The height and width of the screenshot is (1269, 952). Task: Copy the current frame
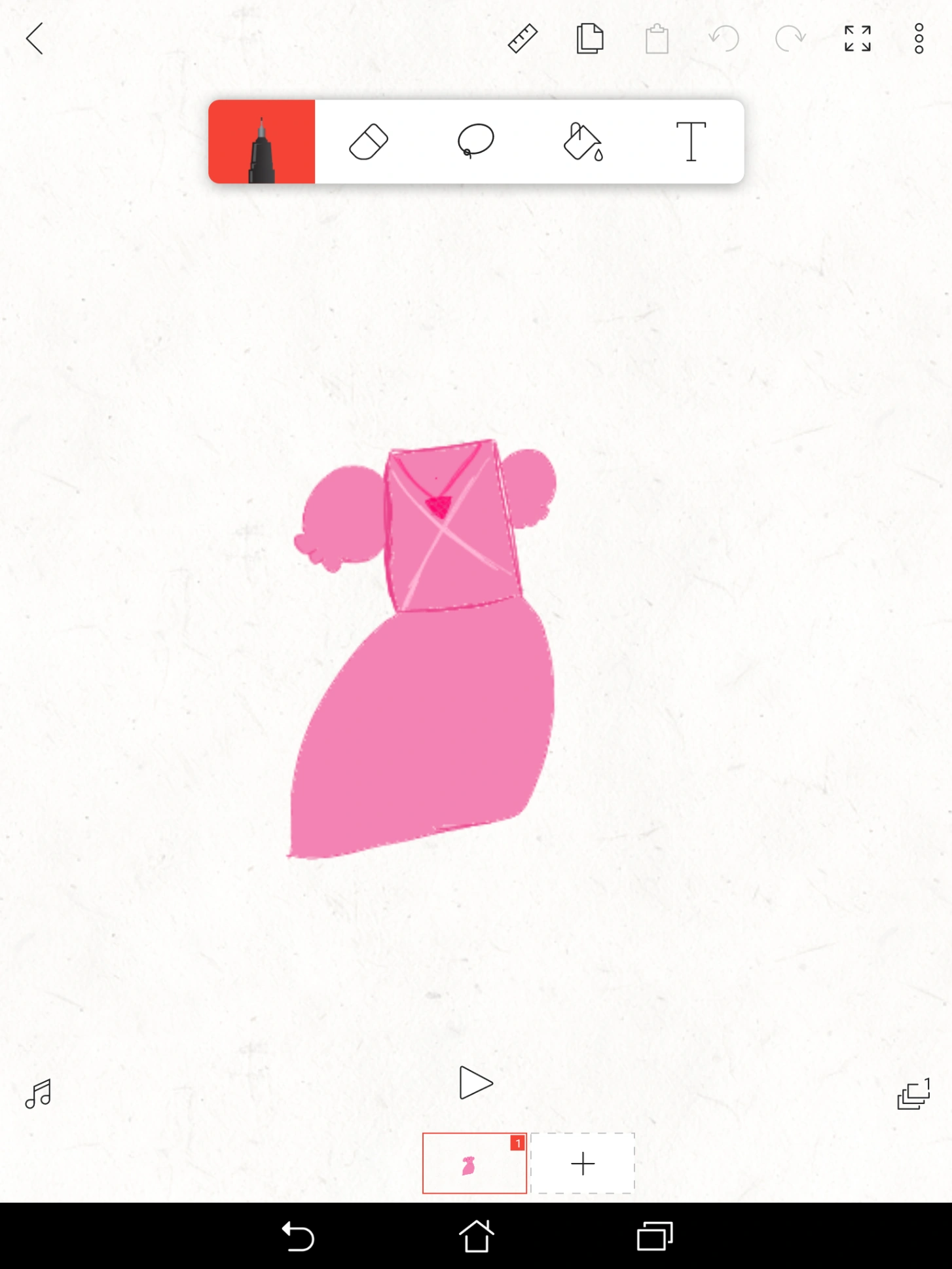[x=590, y=39]
